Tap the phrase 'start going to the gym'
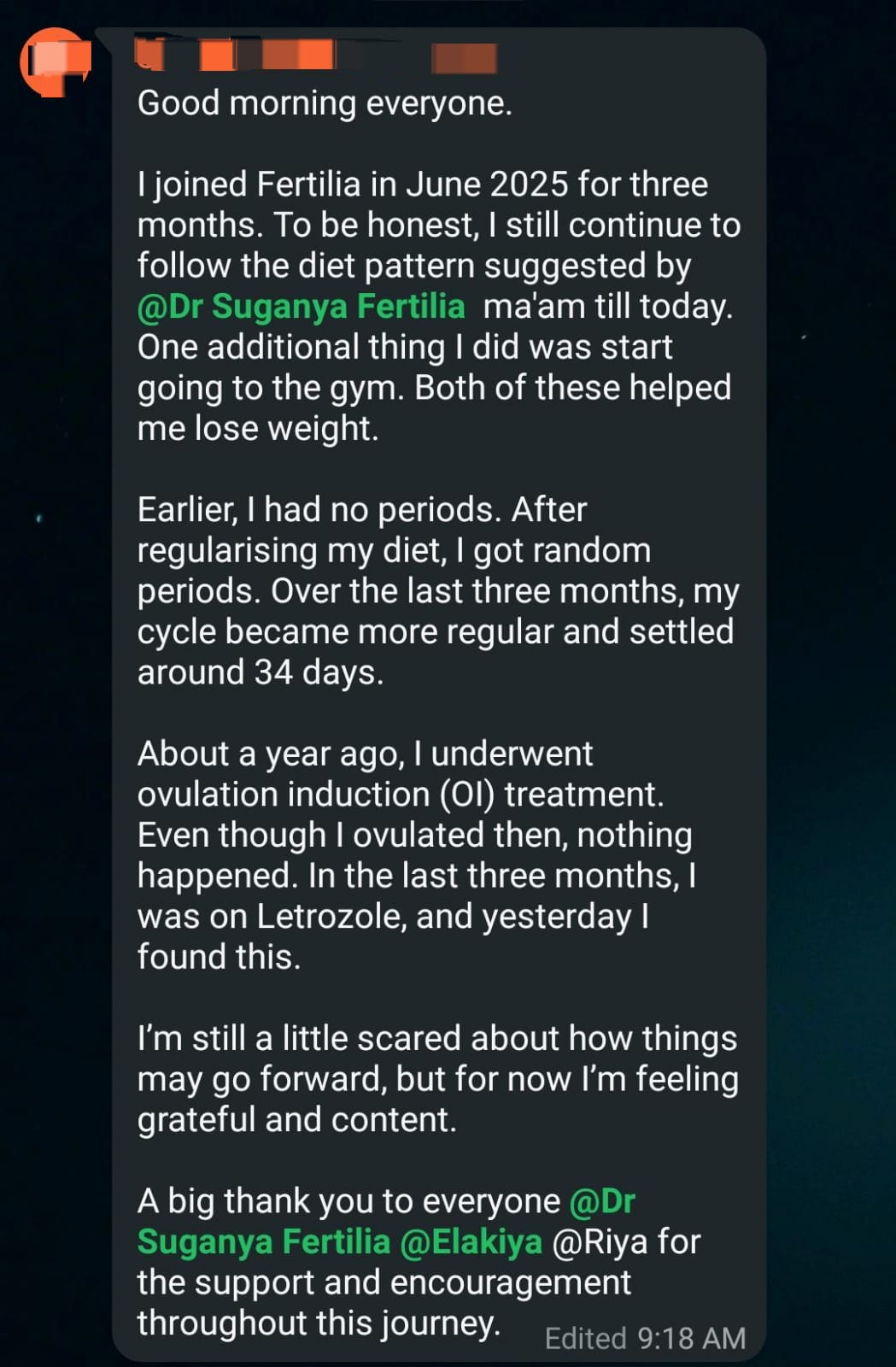 pos(342,367)
